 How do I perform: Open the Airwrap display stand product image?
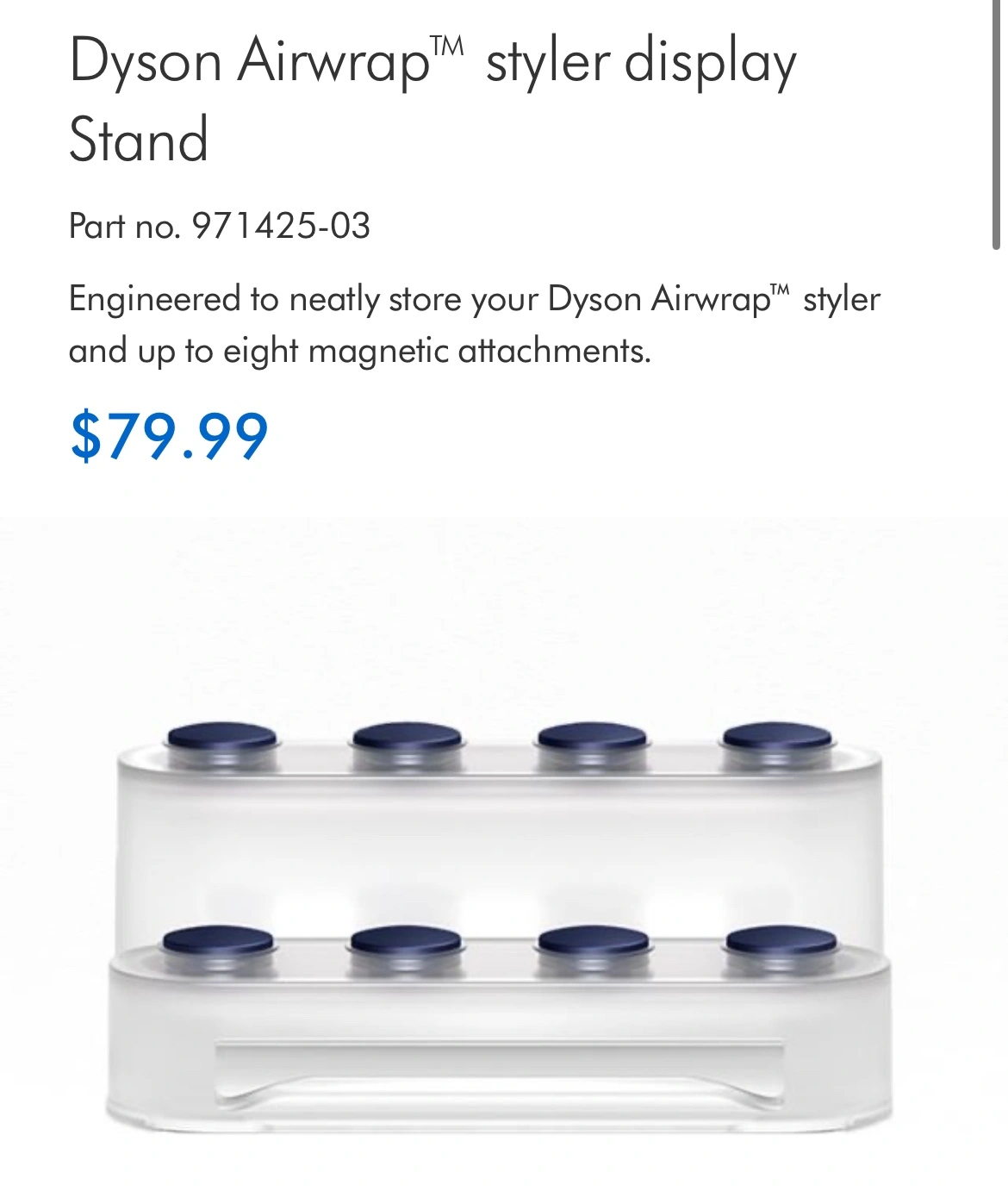pos(500,914)
